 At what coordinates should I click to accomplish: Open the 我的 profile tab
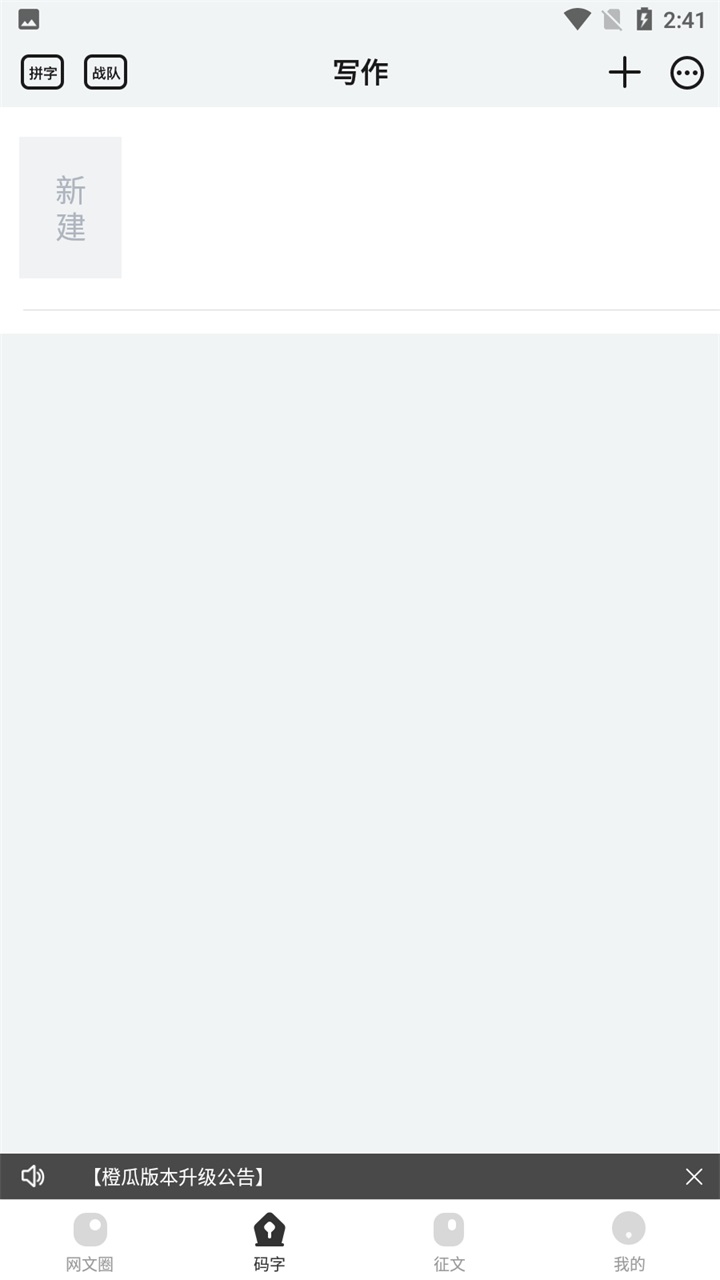point(629,1241)
